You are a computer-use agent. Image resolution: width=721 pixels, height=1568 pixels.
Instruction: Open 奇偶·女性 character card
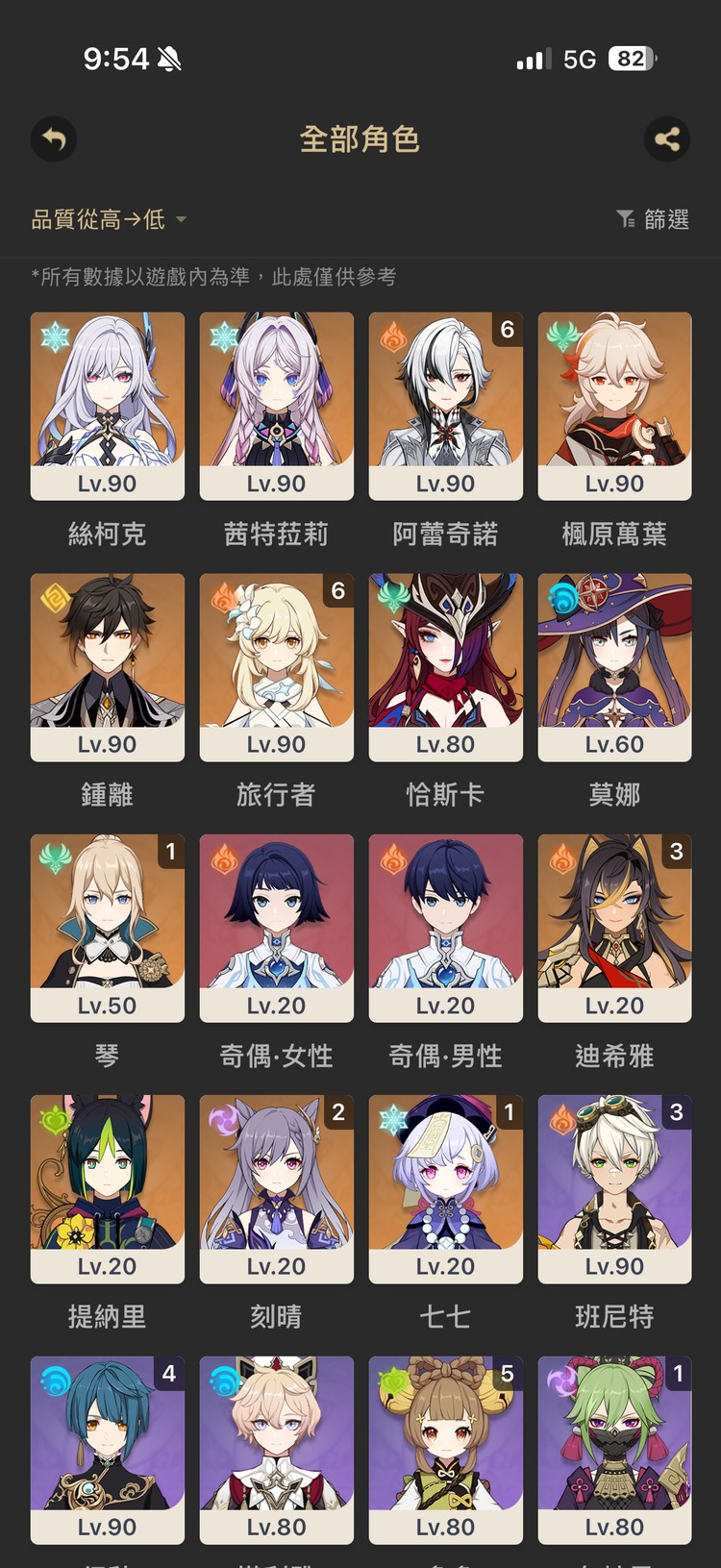(x=277, y=928)
